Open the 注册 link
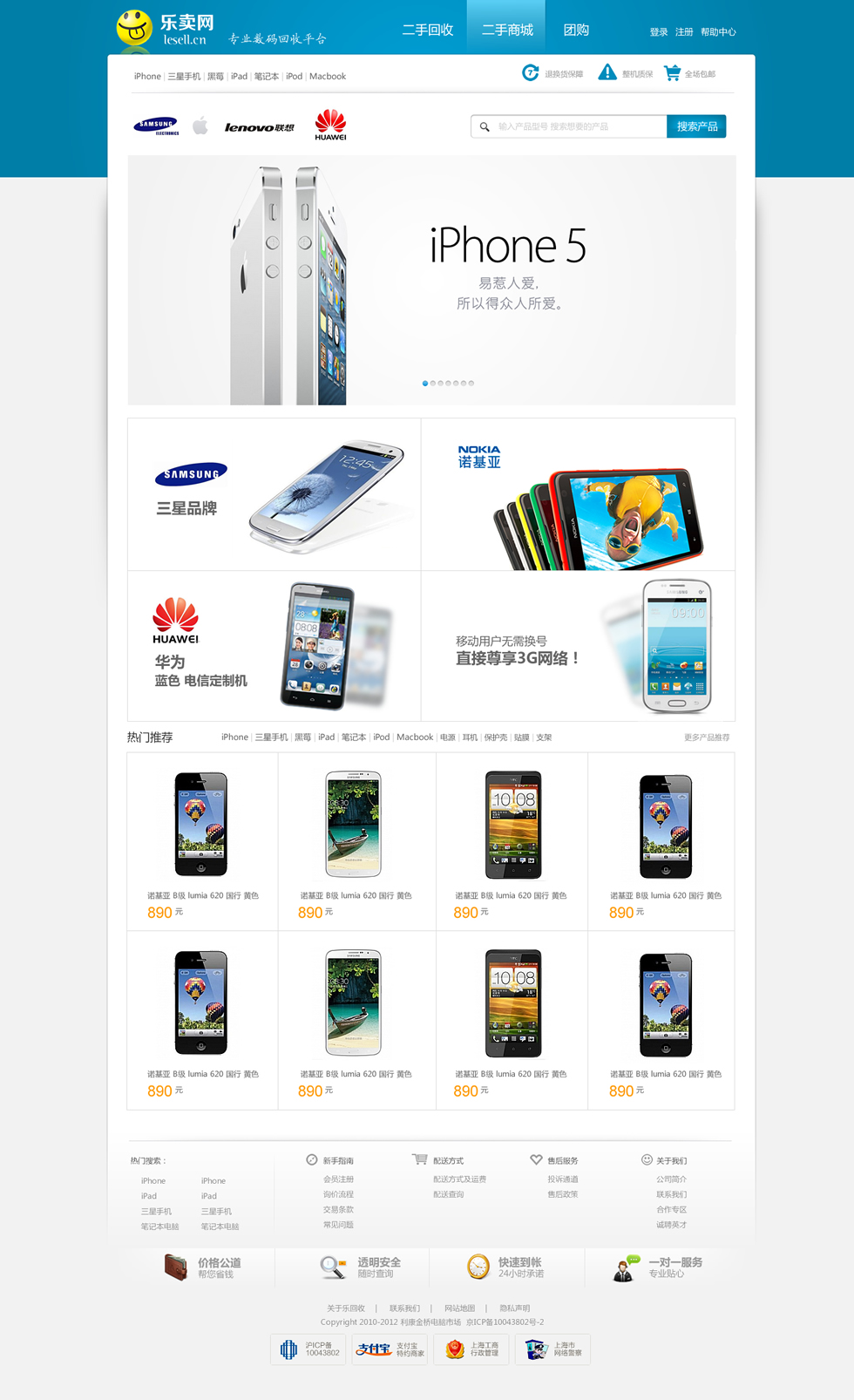Screen dimensions: 854x1400 684,32
